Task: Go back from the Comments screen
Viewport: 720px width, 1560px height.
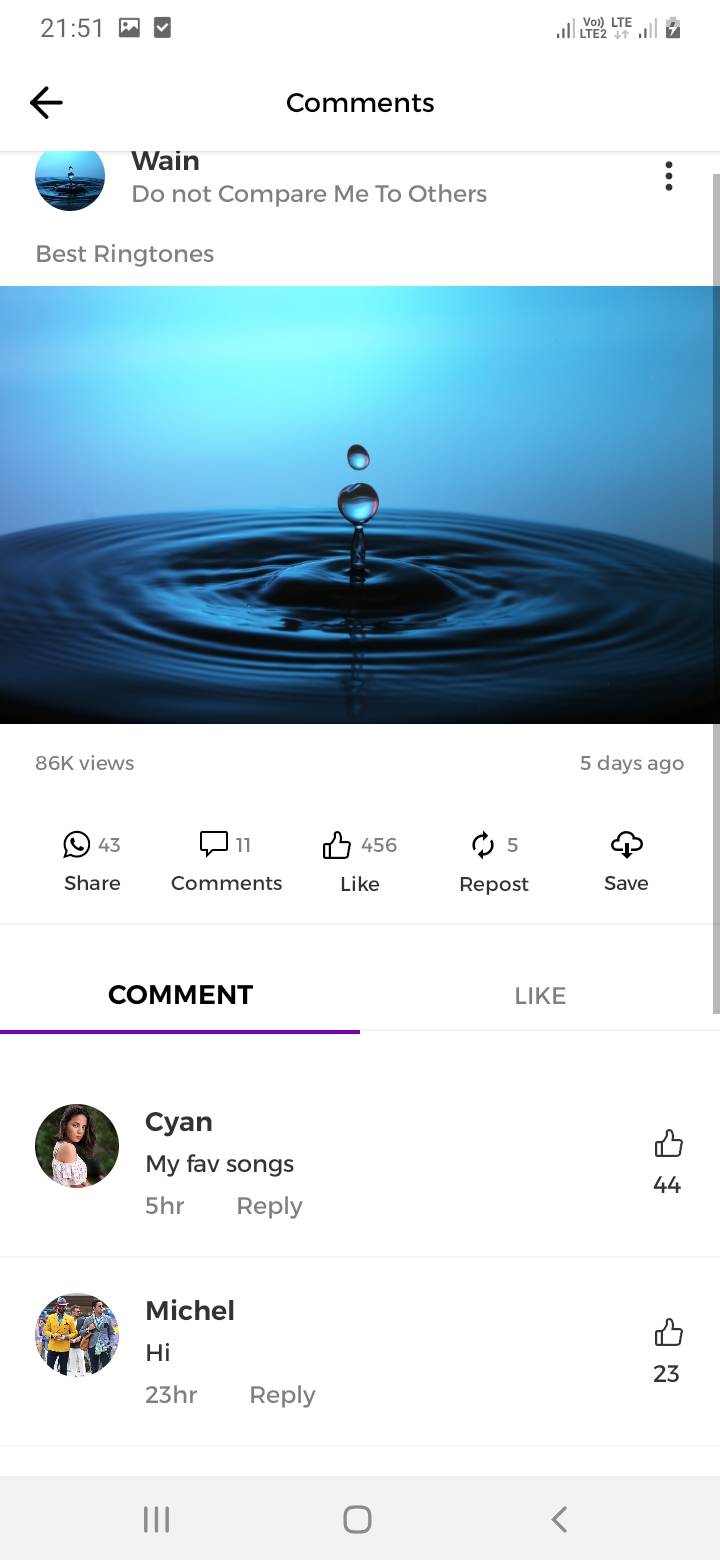Action: tap(46, 102)
